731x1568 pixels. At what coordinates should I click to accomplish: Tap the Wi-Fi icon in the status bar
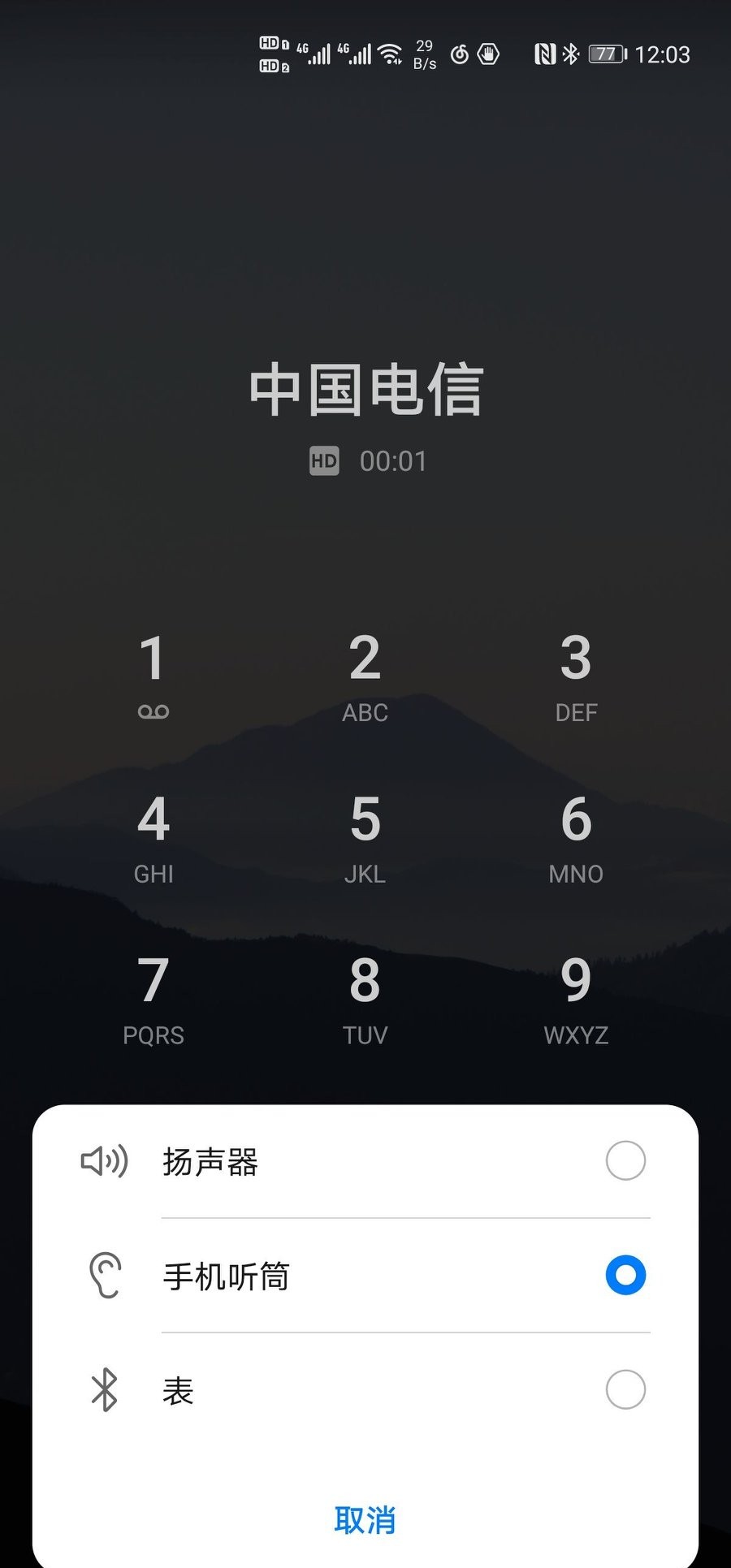click(389, 53)
